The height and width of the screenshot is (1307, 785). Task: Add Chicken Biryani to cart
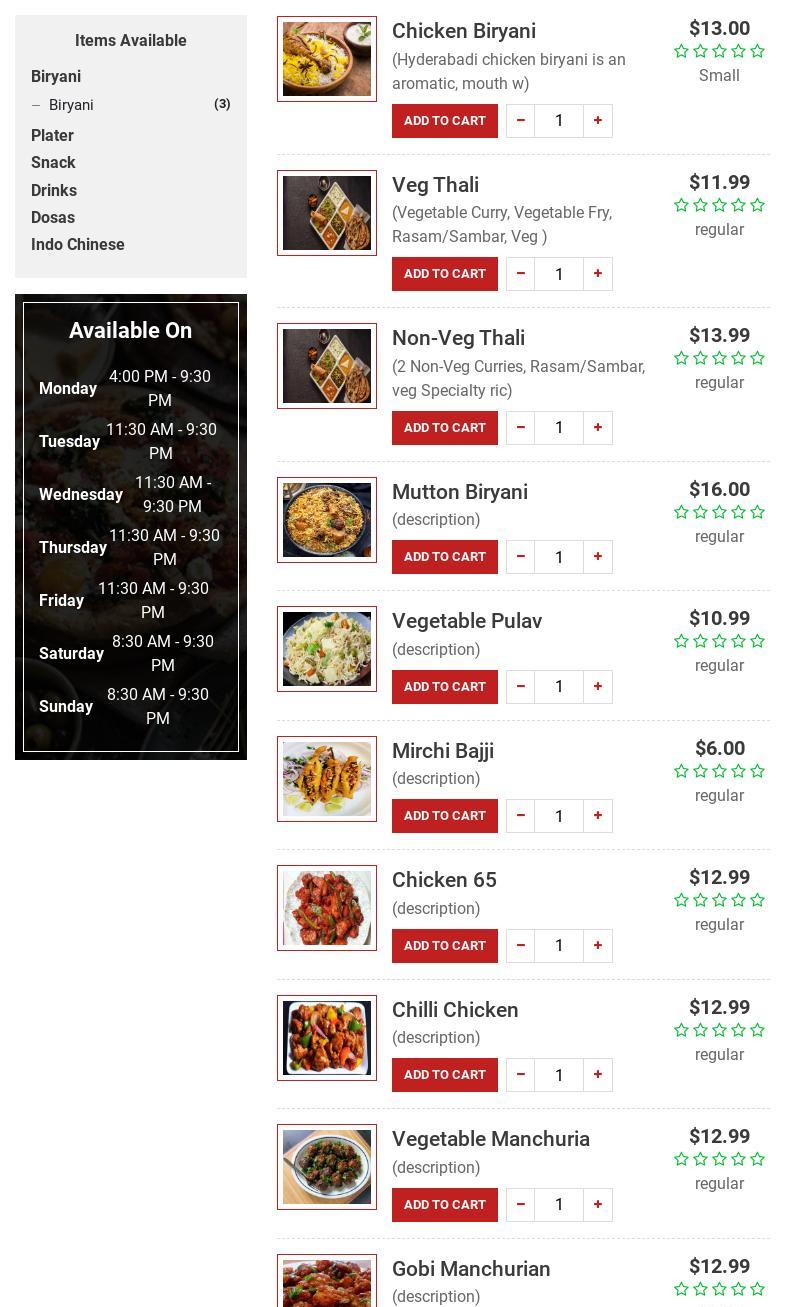coord(445,121)
